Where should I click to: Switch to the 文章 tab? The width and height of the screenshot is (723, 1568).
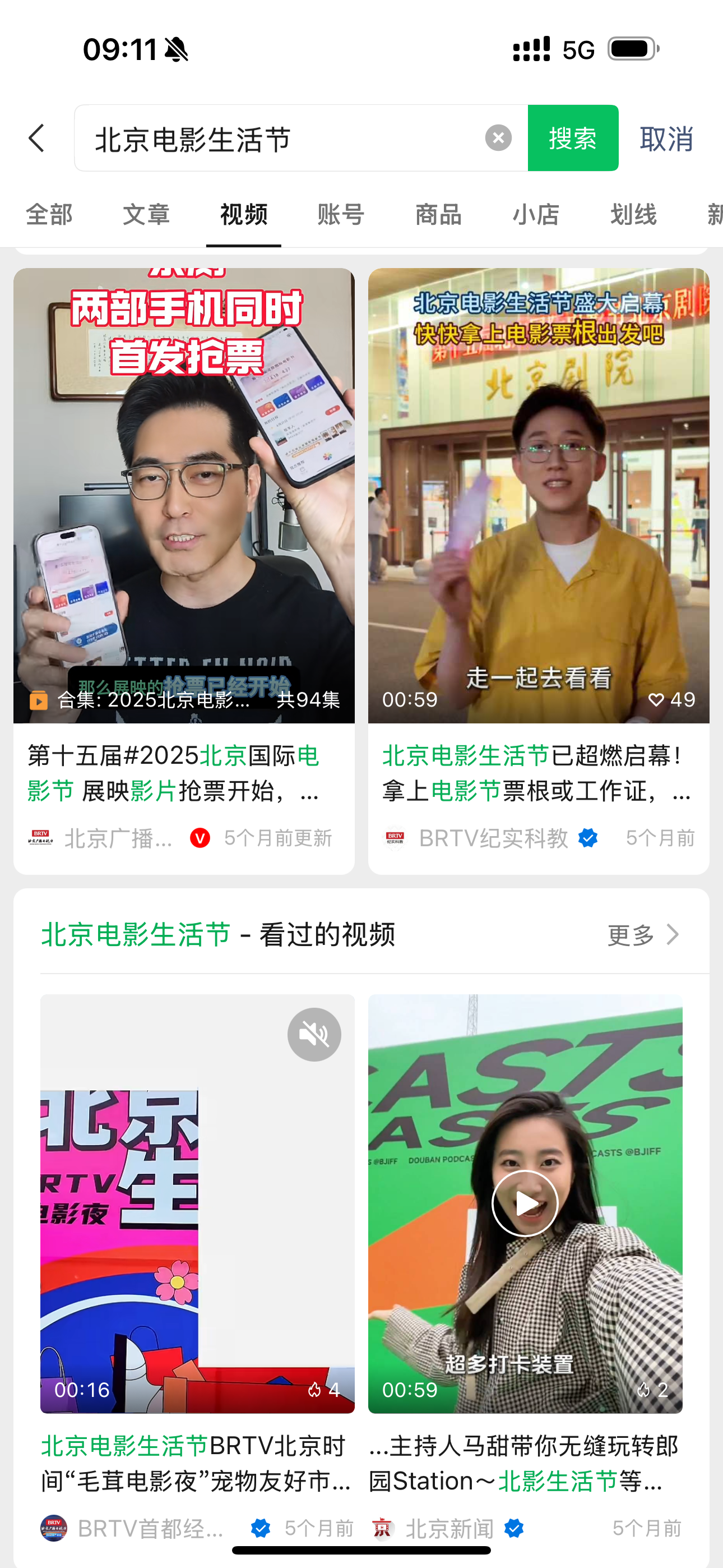point(146,215)
